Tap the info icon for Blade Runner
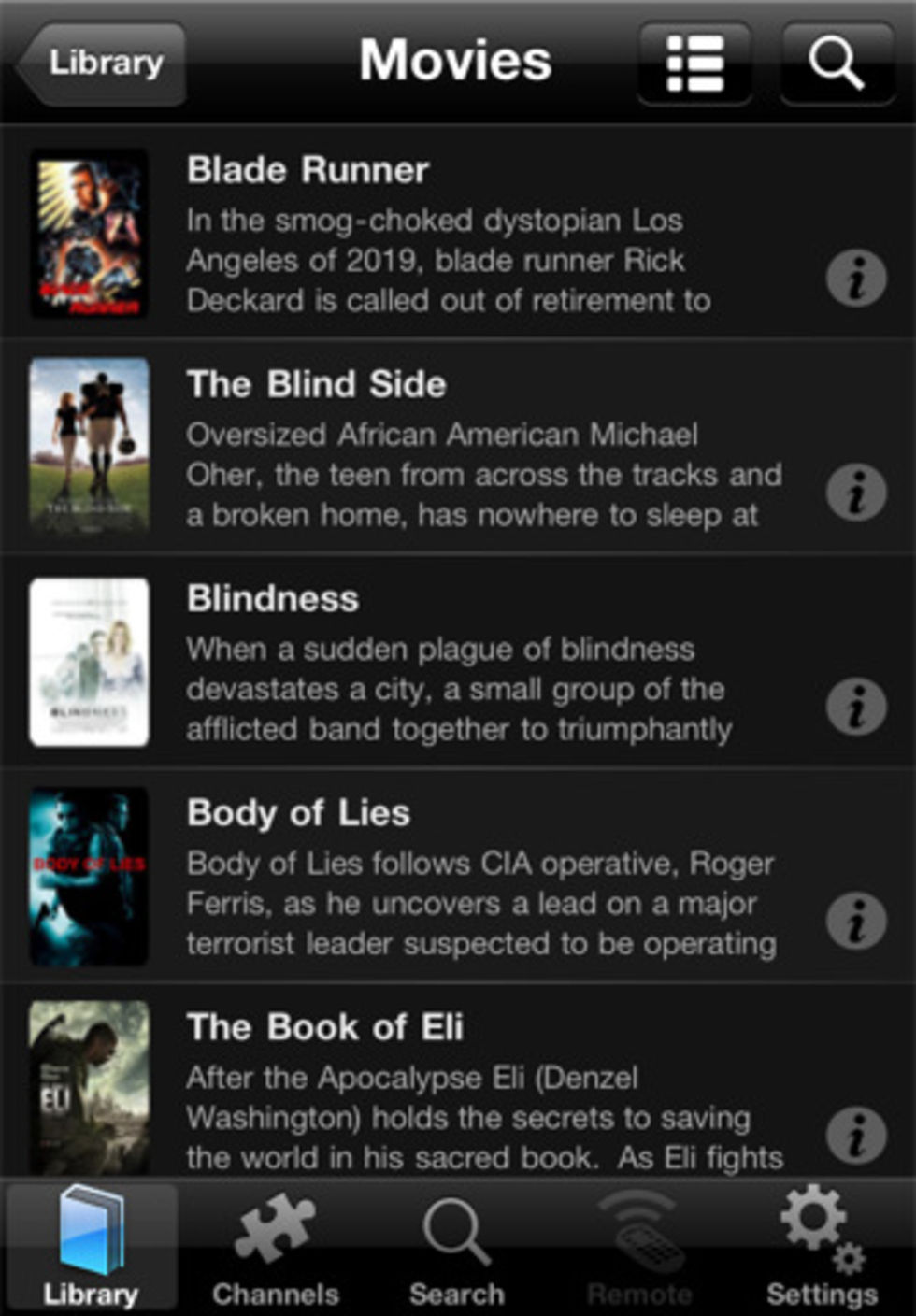The height and width of the screenshot is (1316, 916). pos(859,277)
